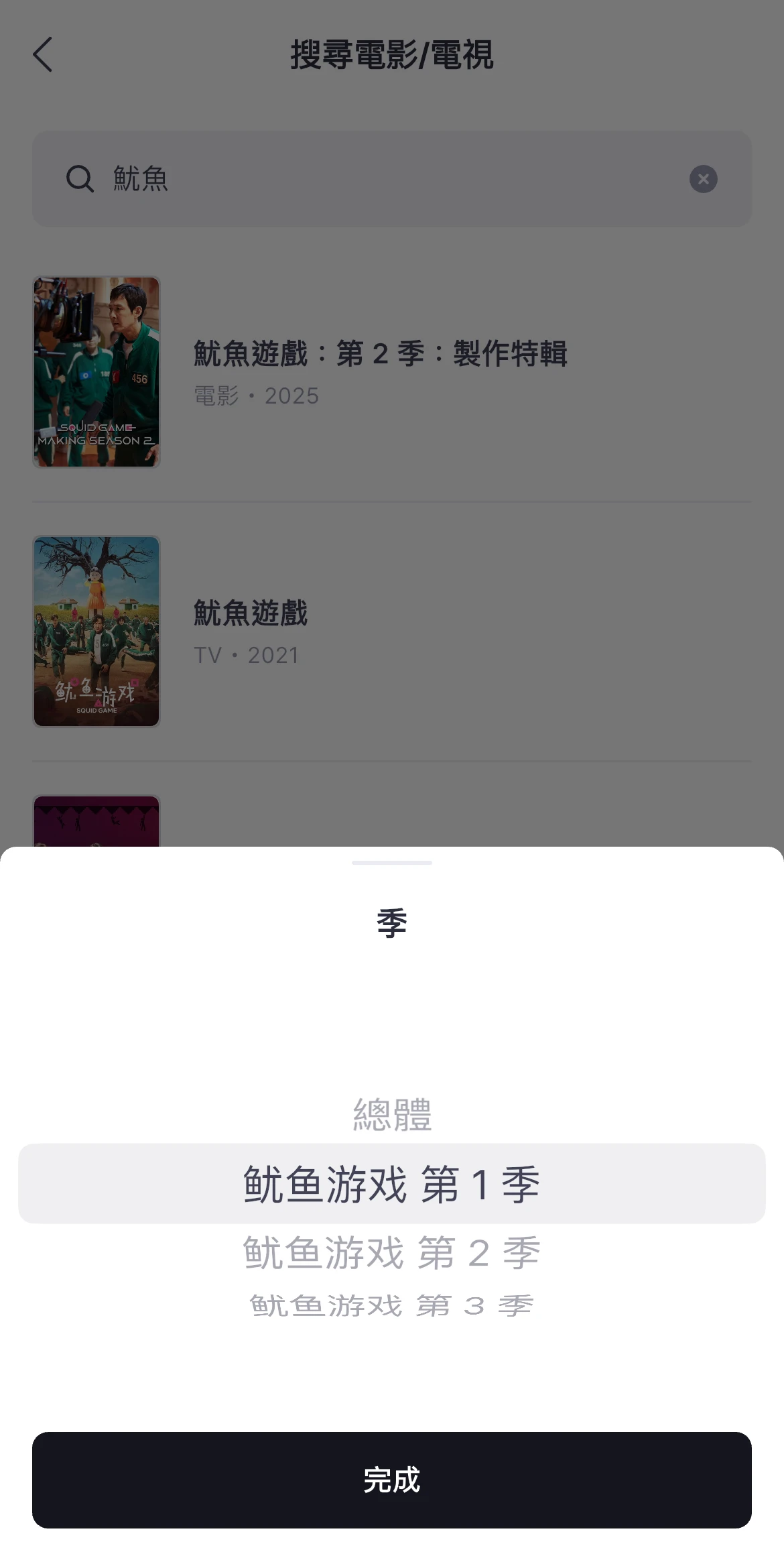Go back from the search page
The image size is (784, 1560).
click(43, 54)
